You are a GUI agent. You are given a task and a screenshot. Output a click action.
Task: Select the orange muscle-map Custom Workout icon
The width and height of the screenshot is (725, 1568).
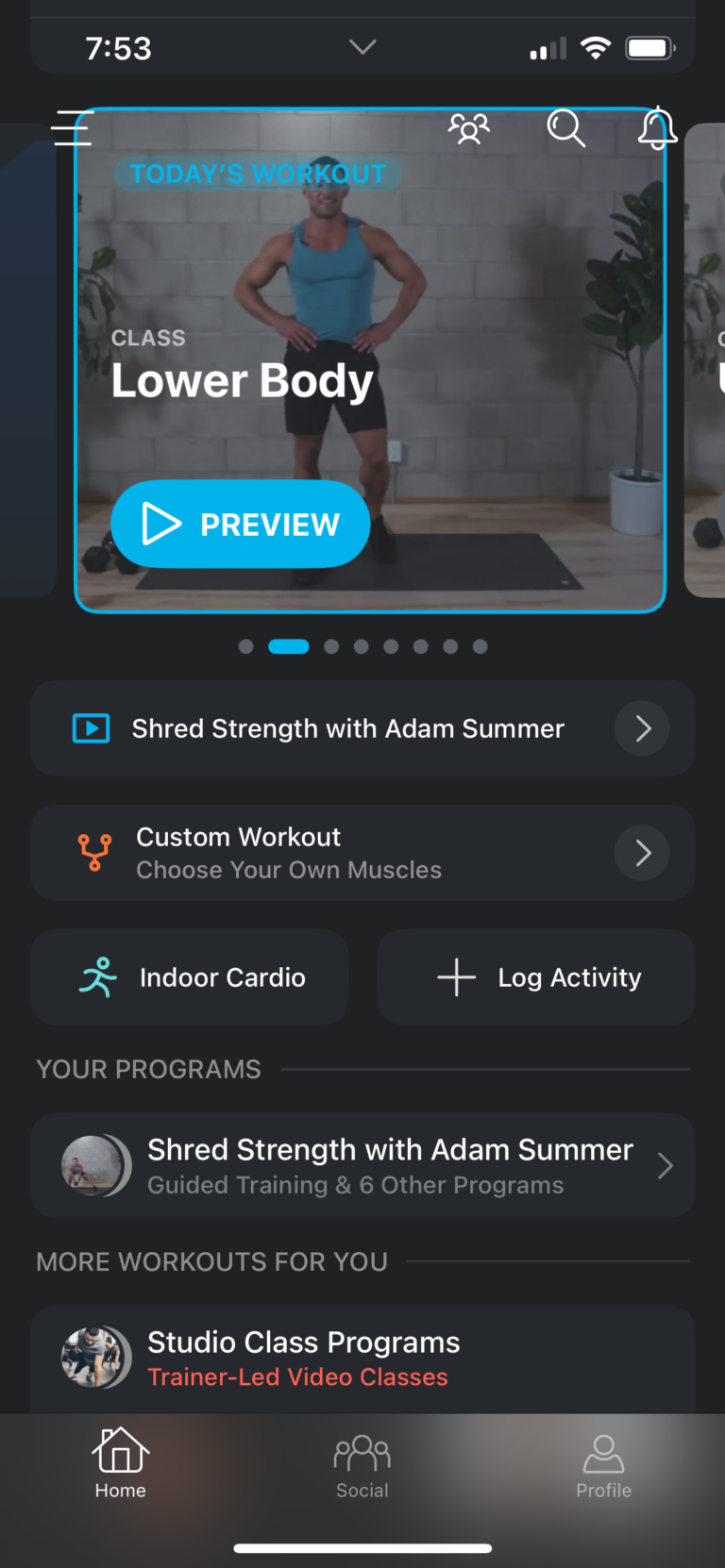point(93,852)
